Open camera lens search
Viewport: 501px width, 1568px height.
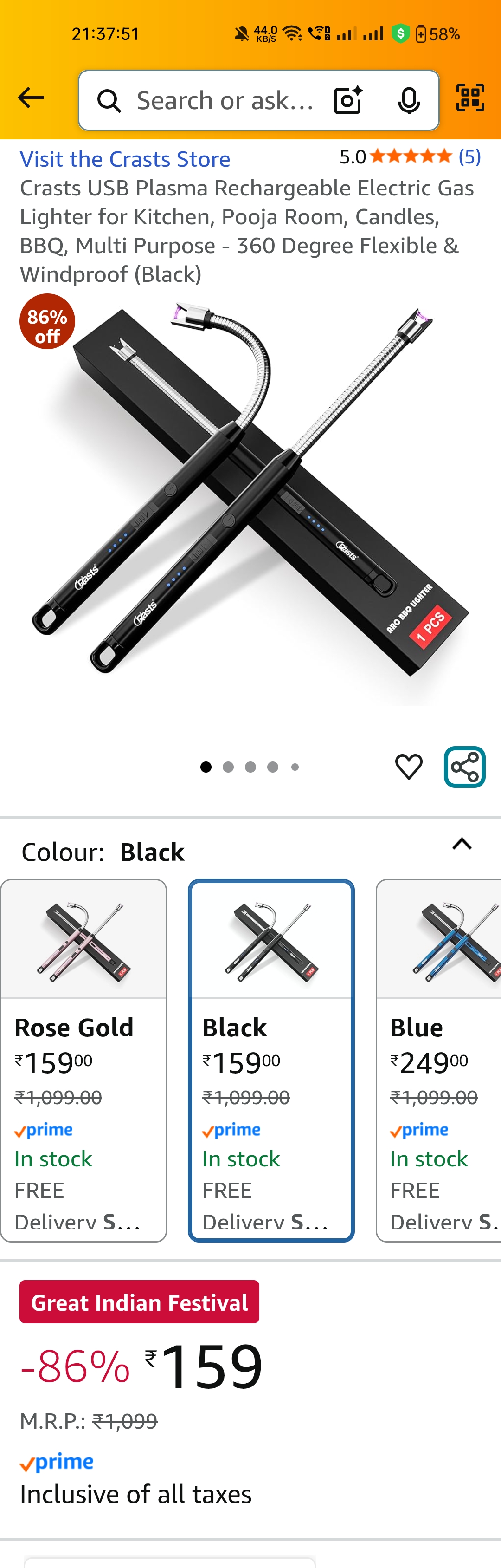[348, 100]
